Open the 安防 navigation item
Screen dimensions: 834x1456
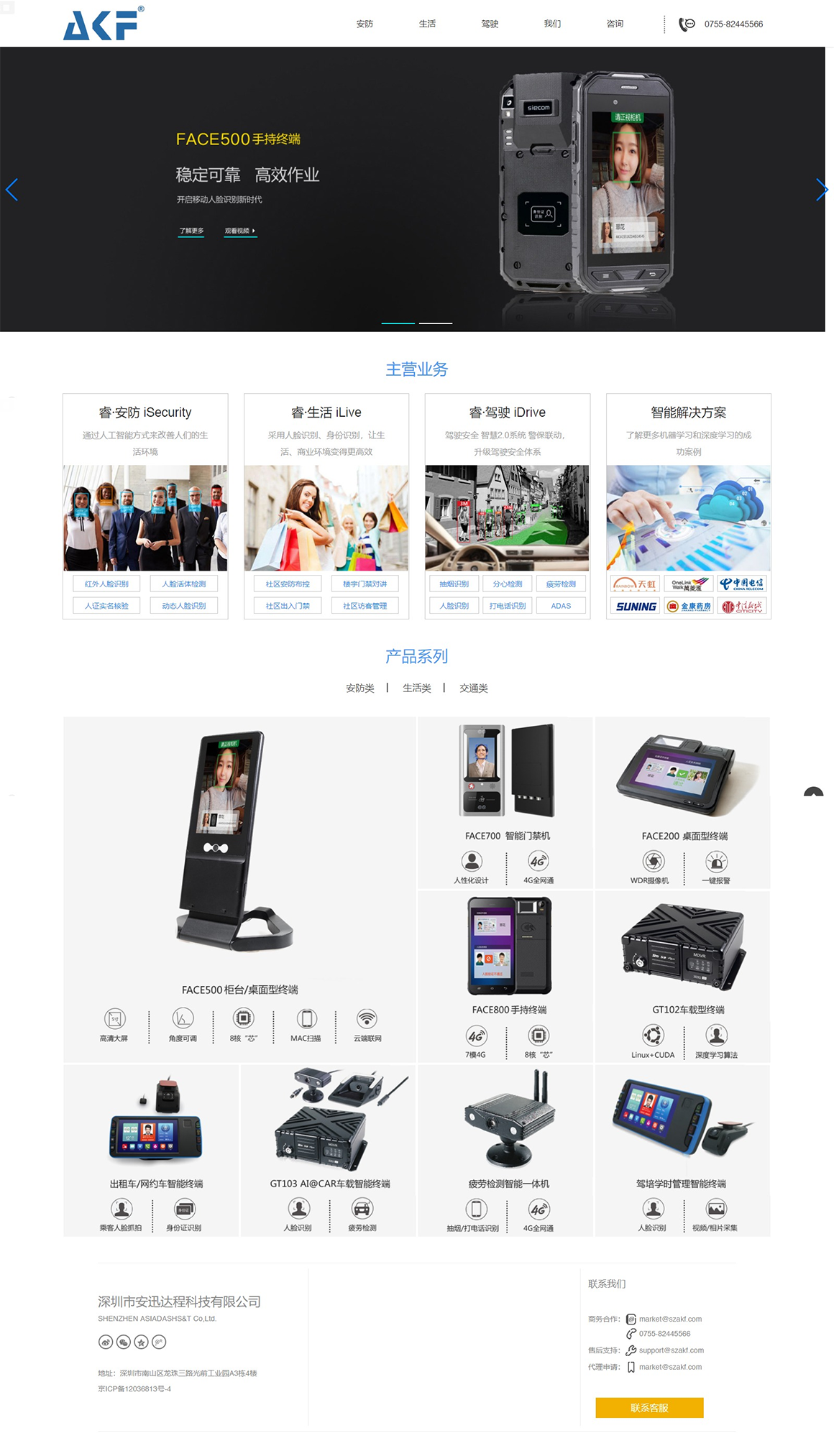[365, 24]
